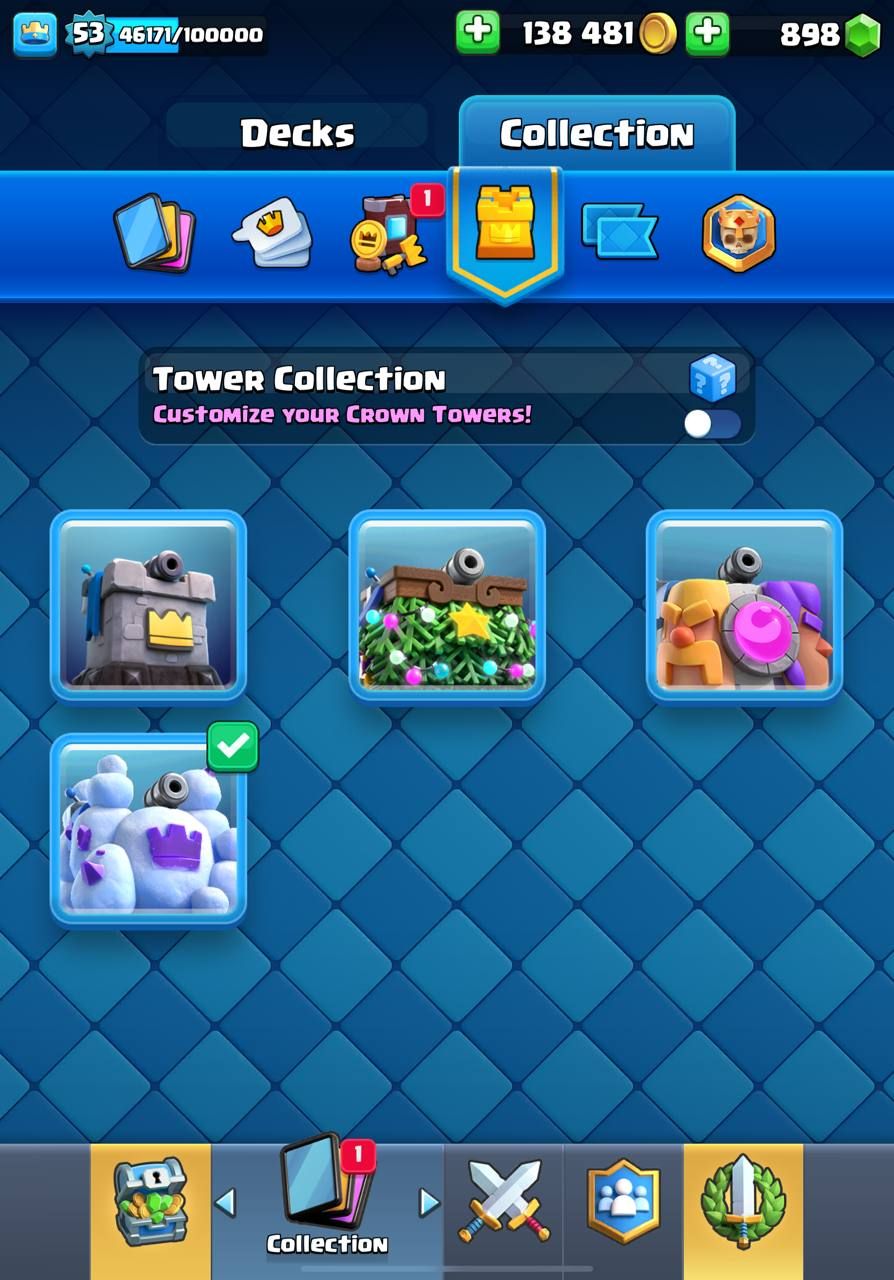Open the clan social tab
The image size is (894, 1280).
623,1201
